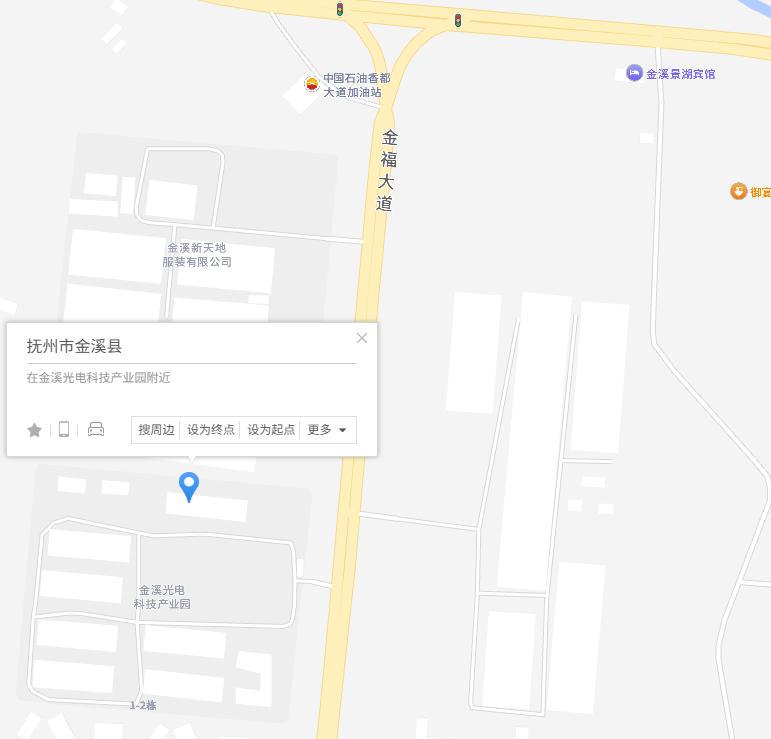This screenshot has width=771, height=739.
Task: Favorite this location with the star icon
Action: pyautogui.click(x=35, y=430)
